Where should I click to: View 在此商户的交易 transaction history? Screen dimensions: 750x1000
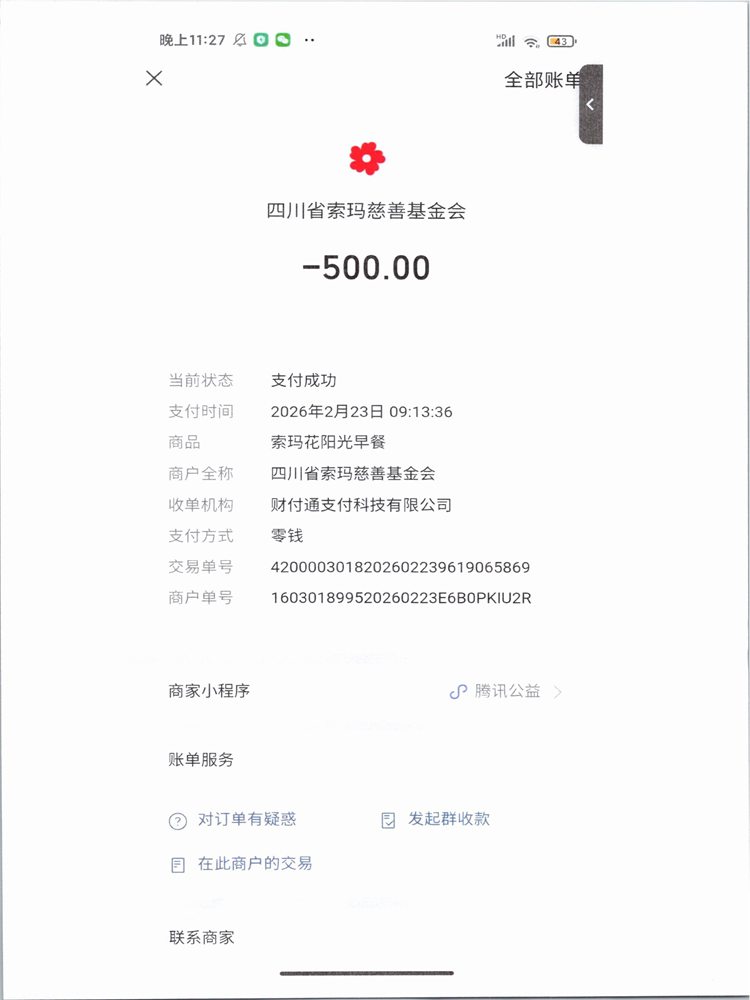tap(243, 864)
